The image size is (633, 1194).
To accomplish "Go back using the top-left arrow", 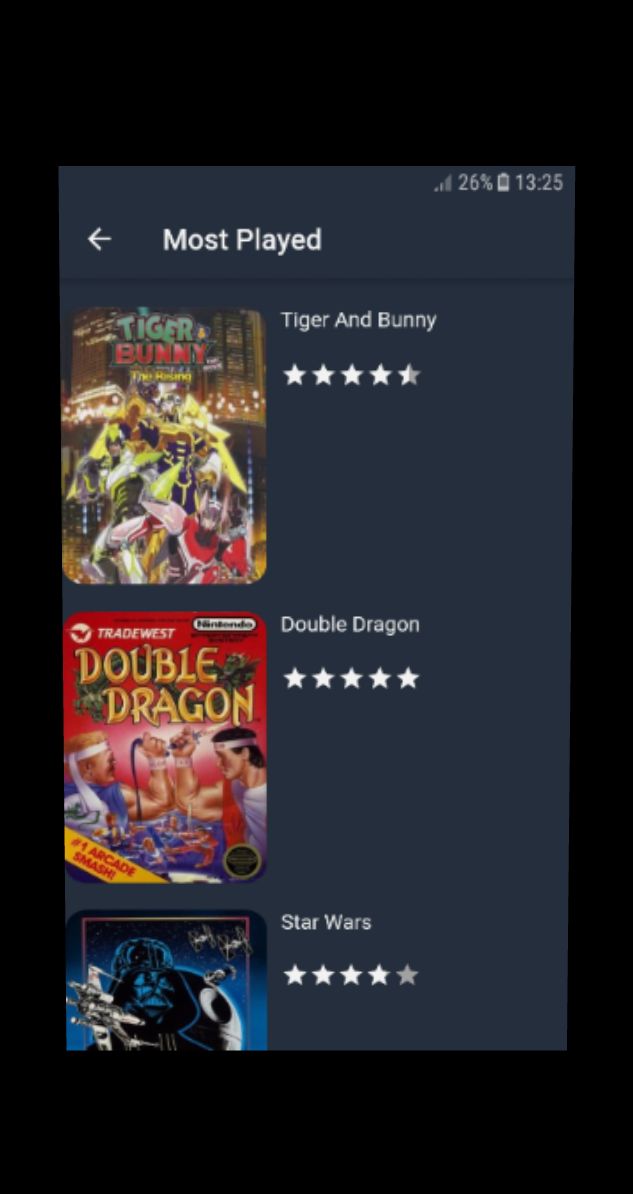I will 99,240.
